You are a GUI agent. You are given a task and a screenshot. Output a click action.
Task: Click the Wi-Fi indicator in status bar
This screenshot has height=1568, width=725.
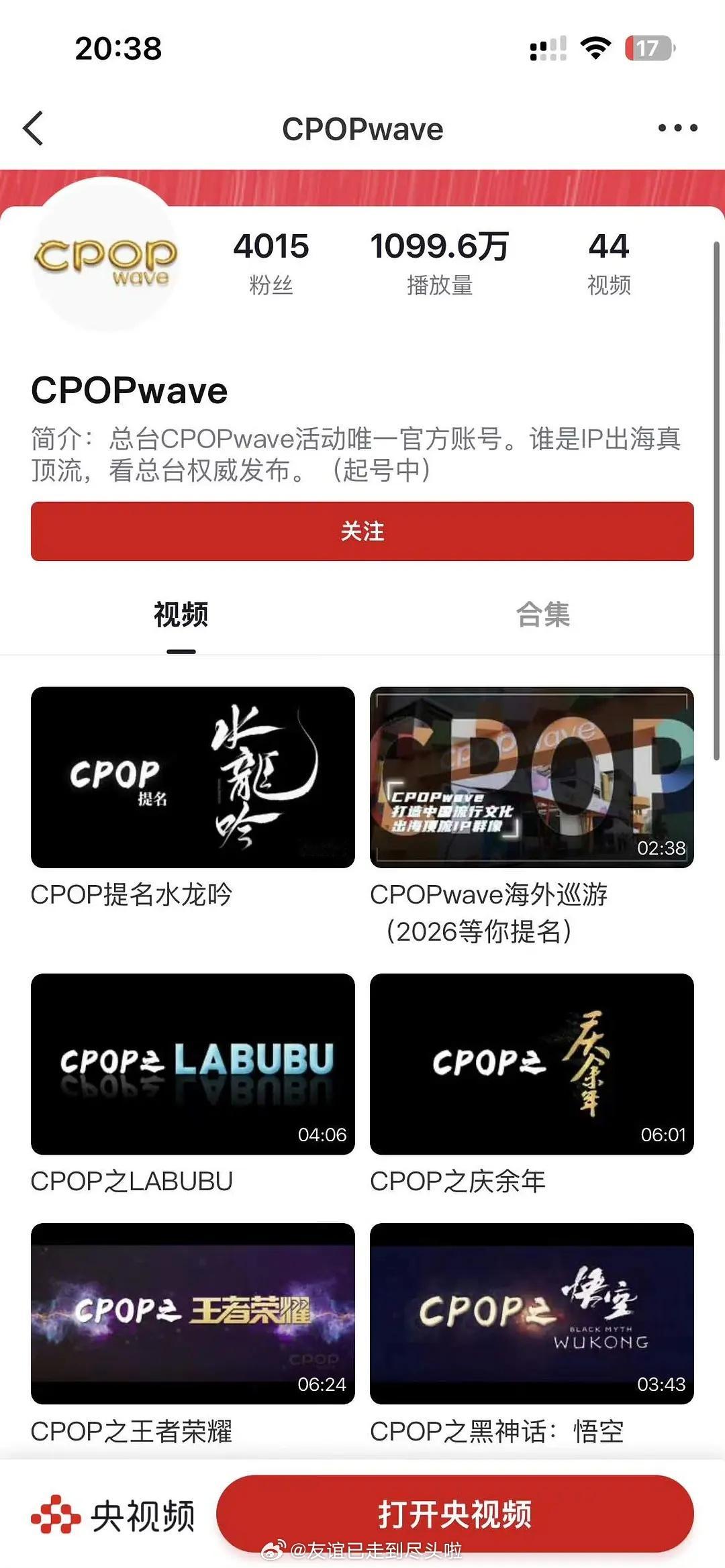pos(593,47)
